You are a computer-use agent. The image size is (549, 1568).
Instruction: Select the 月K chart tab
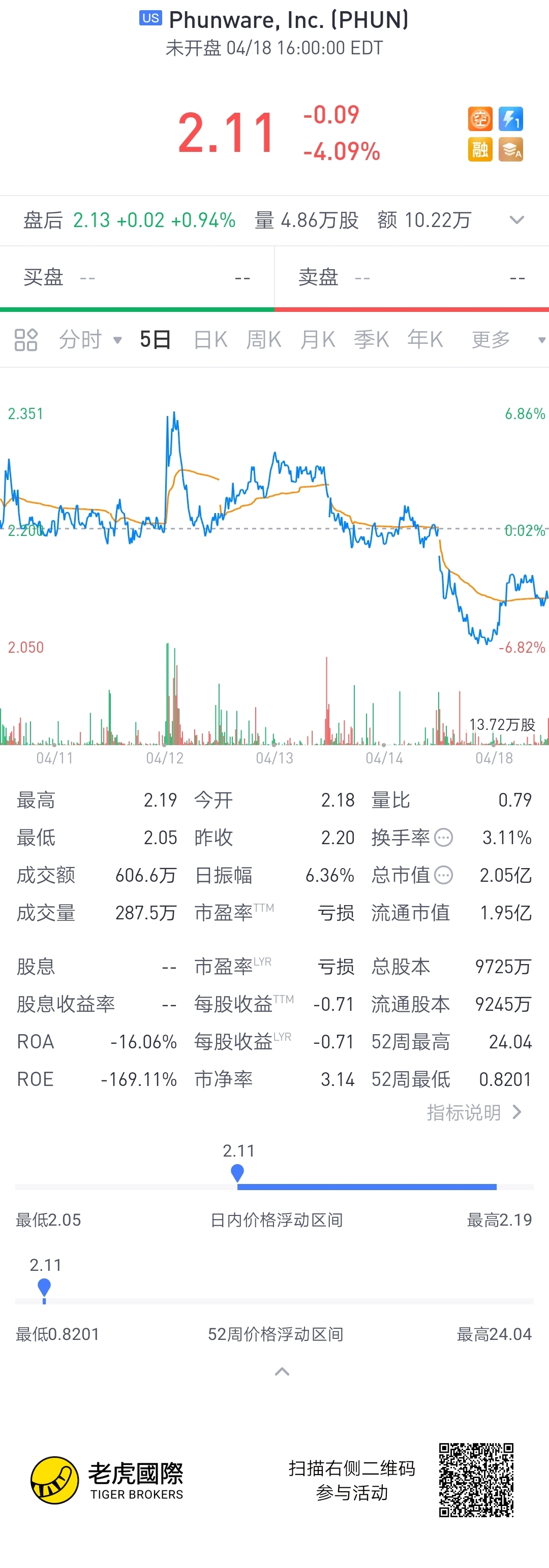click(x=318, y=340)
